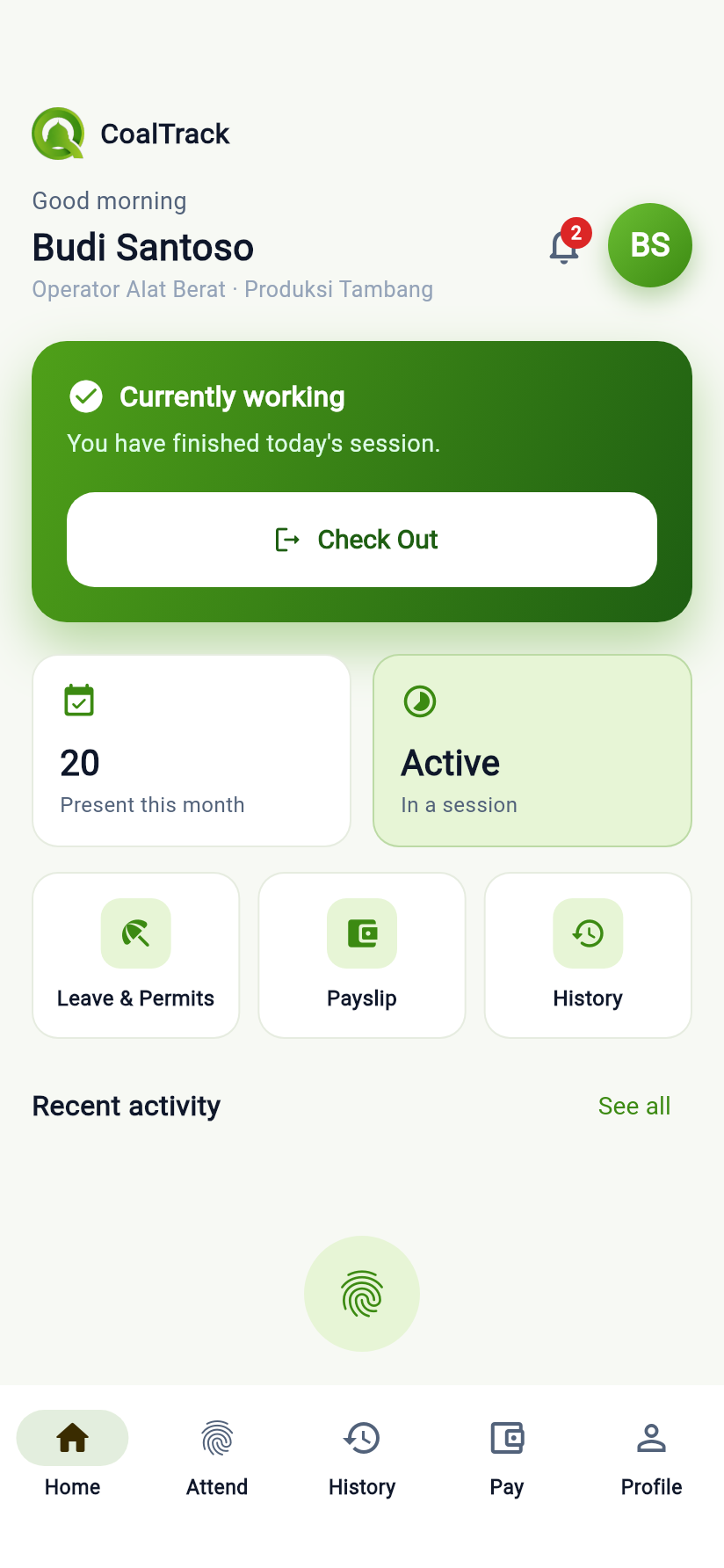724x1568 pixels.
Task: Open the Payslip card
Action: 362,955
